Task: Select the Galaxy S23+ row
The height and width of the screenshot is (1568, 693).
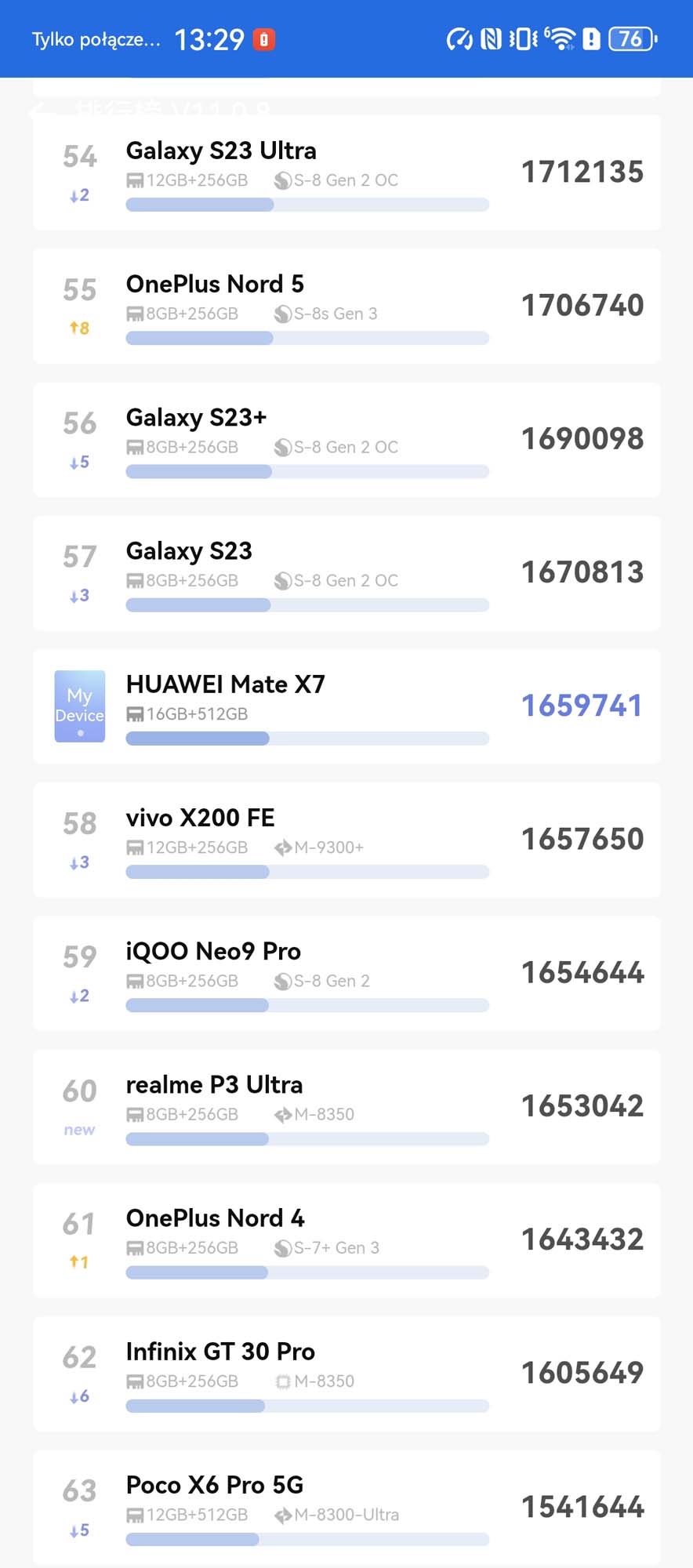Action: [346, 439]
